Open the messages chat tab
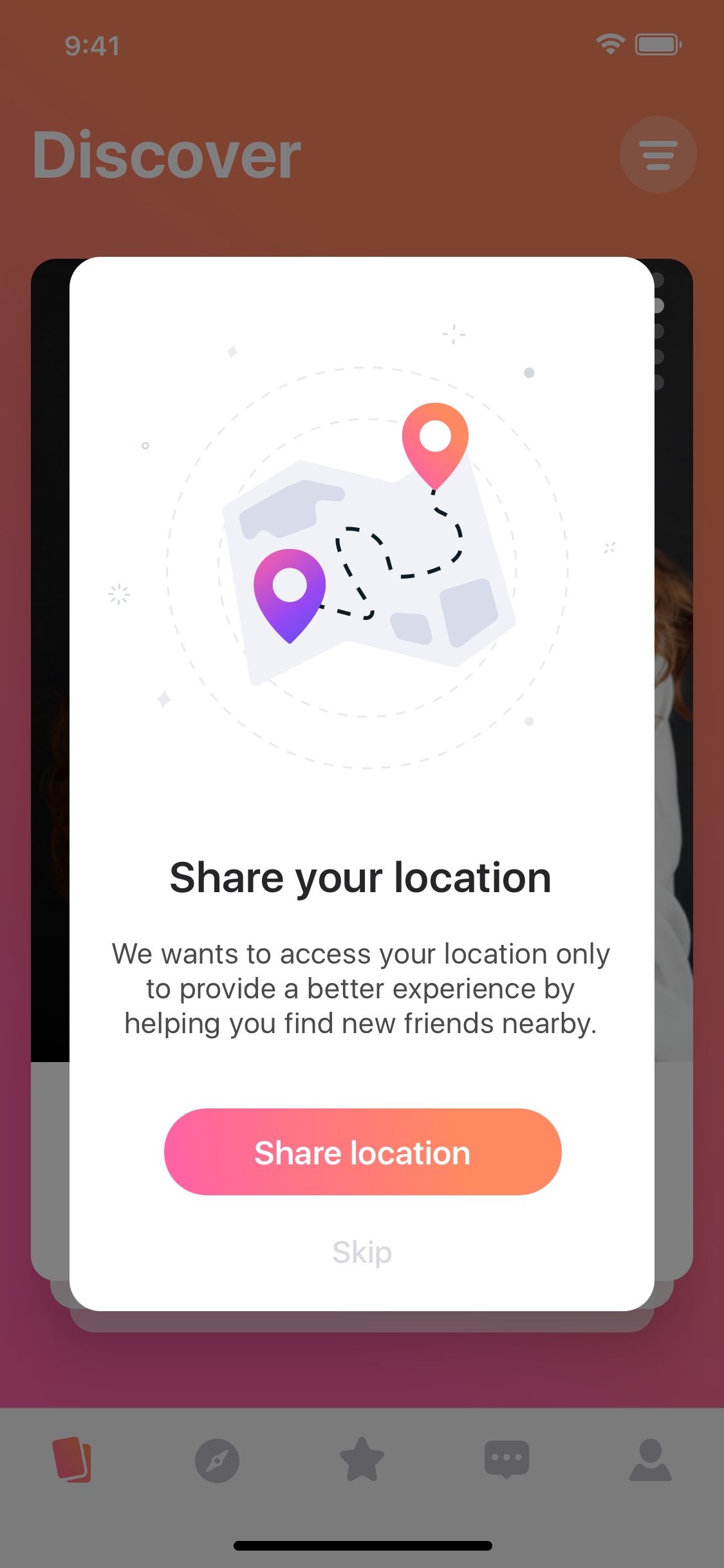The image size is (724, 1568). [x=506, y=1459]
